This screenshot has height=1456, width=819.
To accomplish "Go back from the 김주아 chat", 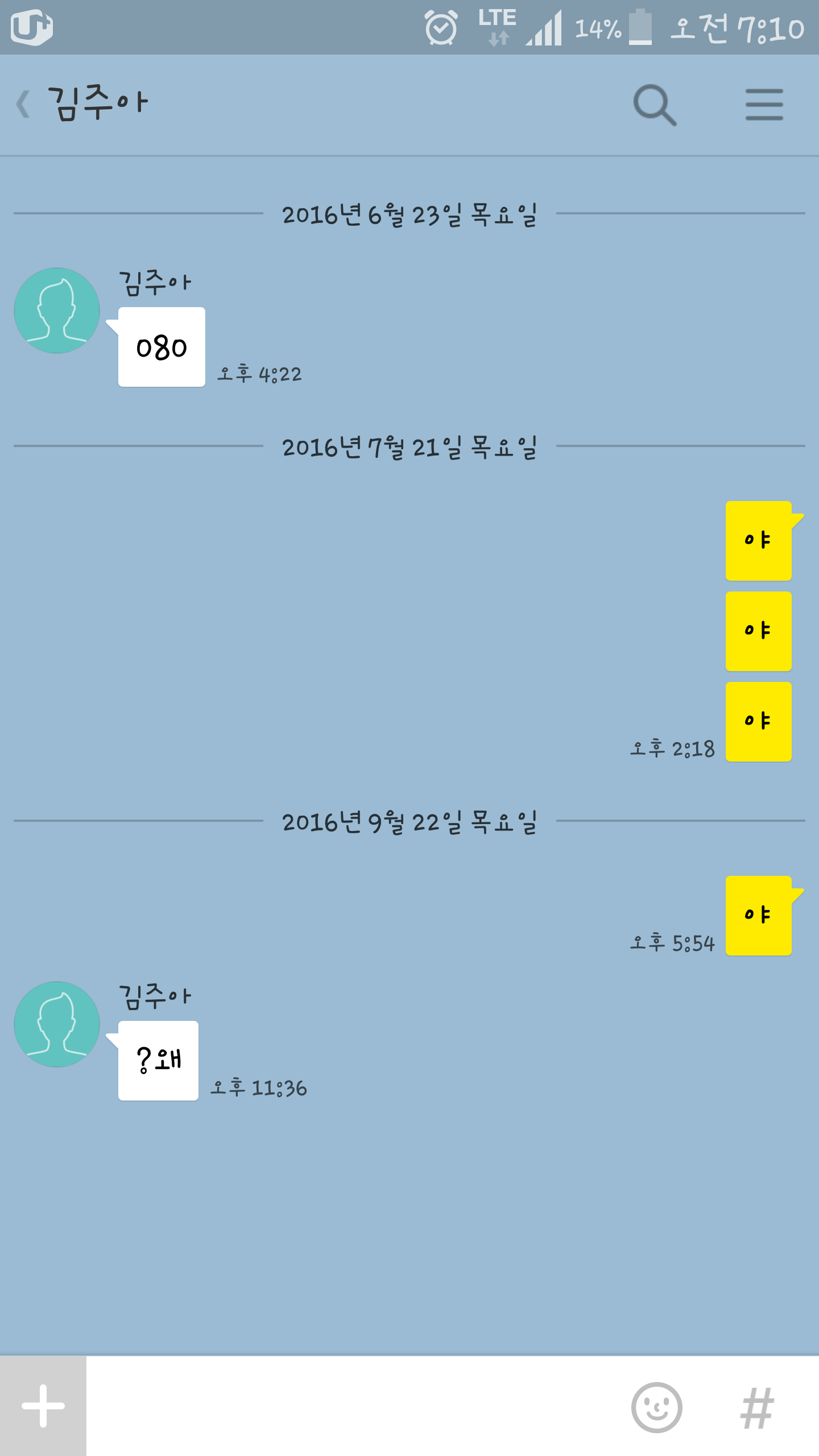I will 23,105.
